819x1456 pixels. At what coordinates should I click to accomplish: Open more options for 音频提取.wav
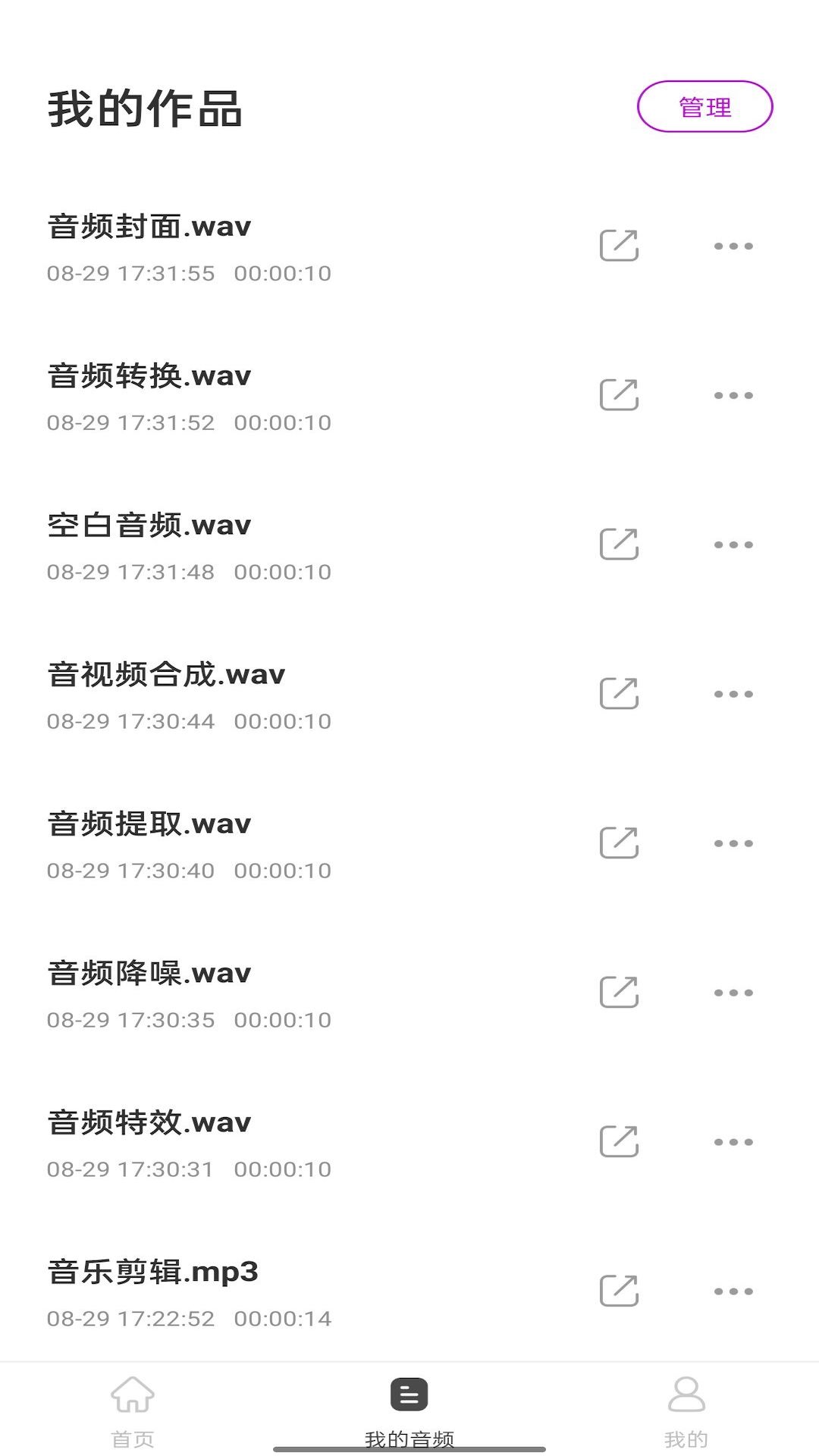[733, 843]
